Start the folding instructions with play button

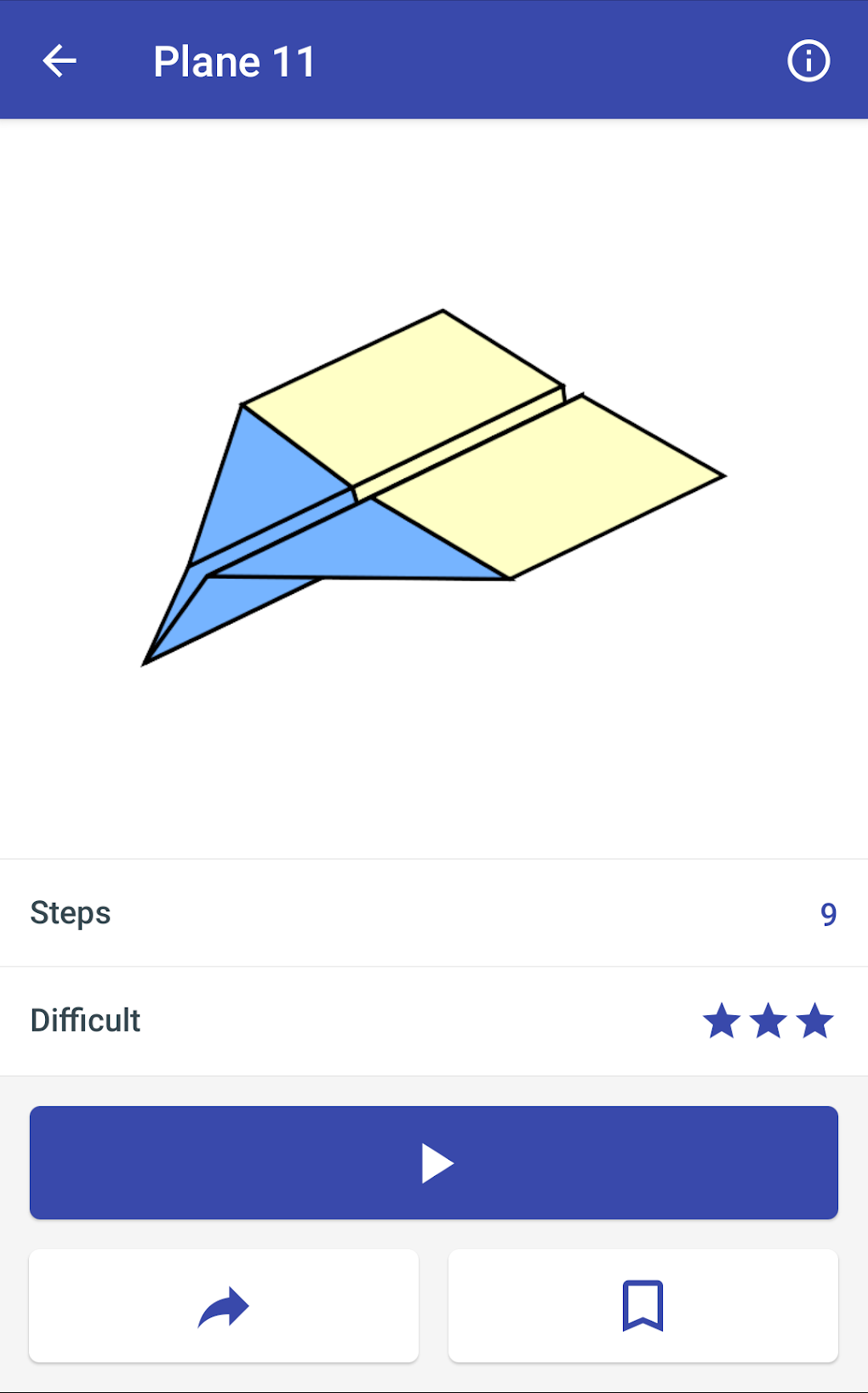434,1162
